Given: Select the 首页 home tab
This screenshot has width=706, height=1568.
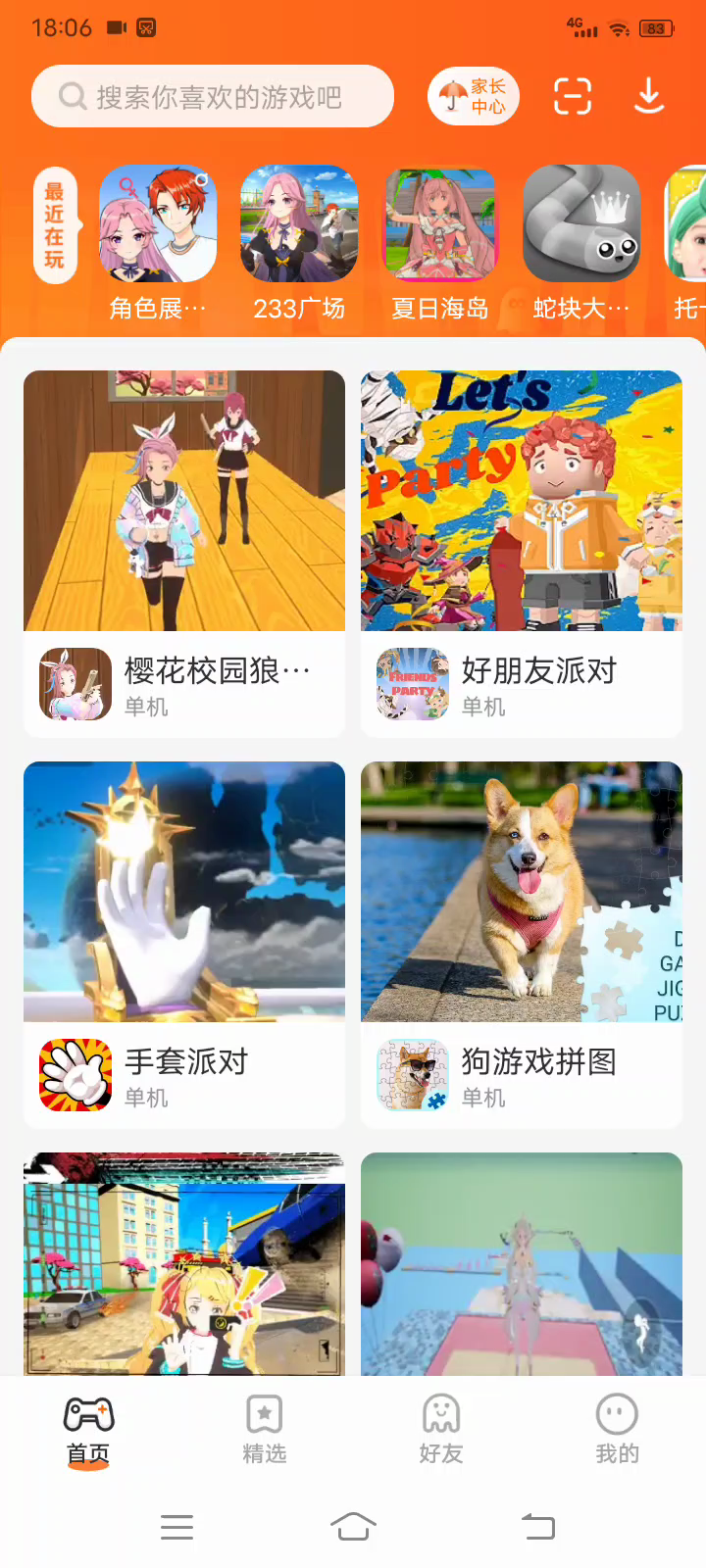Looking at the screenshot, I should coord(88,1429).
